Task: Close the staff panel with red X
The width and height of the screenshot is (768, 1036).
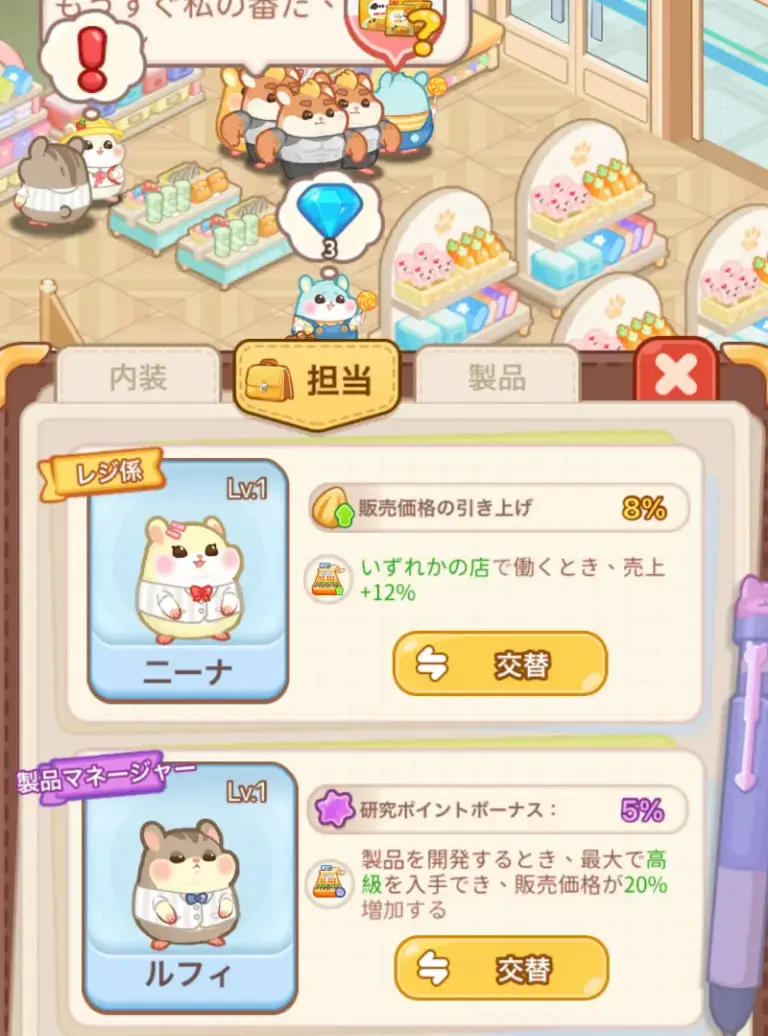Action: 677,376
